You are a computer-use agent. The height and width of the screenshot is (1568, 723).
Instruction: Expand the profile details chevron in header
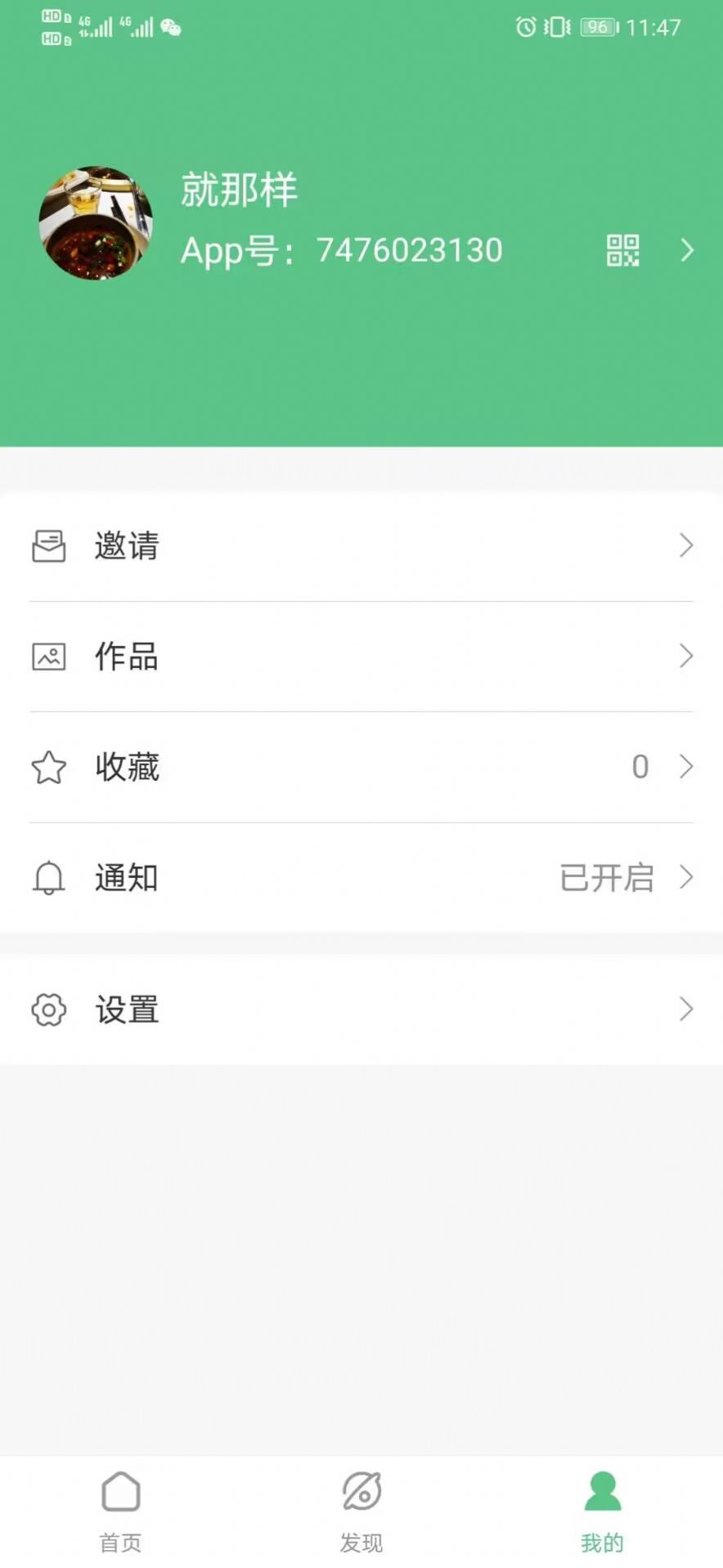point(687,251)
